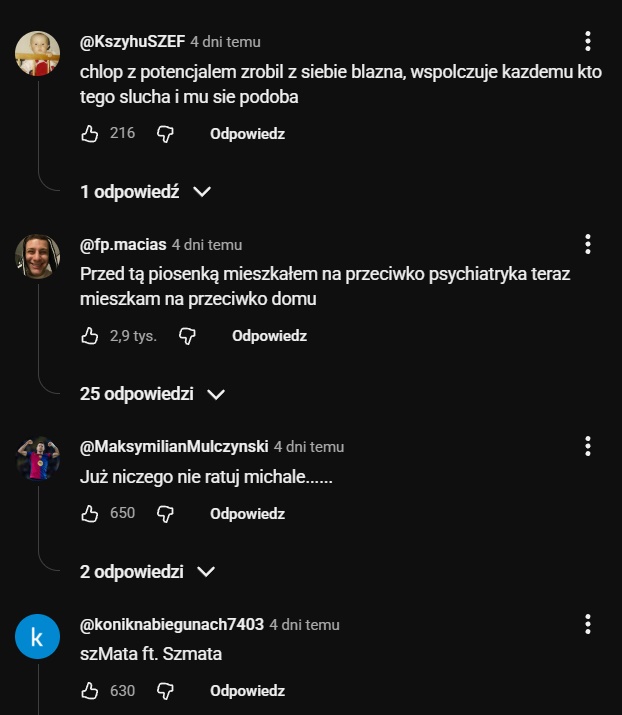Like the szMata ft. Szmata comment
The width and height of the screenshot is (622, 715).
(90, 691)
